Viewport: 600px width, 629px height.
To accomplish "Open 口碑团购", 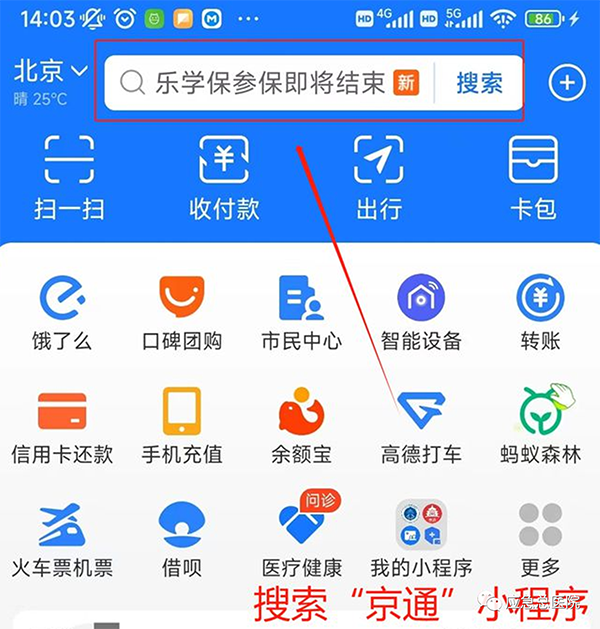I will pos(182,312).
